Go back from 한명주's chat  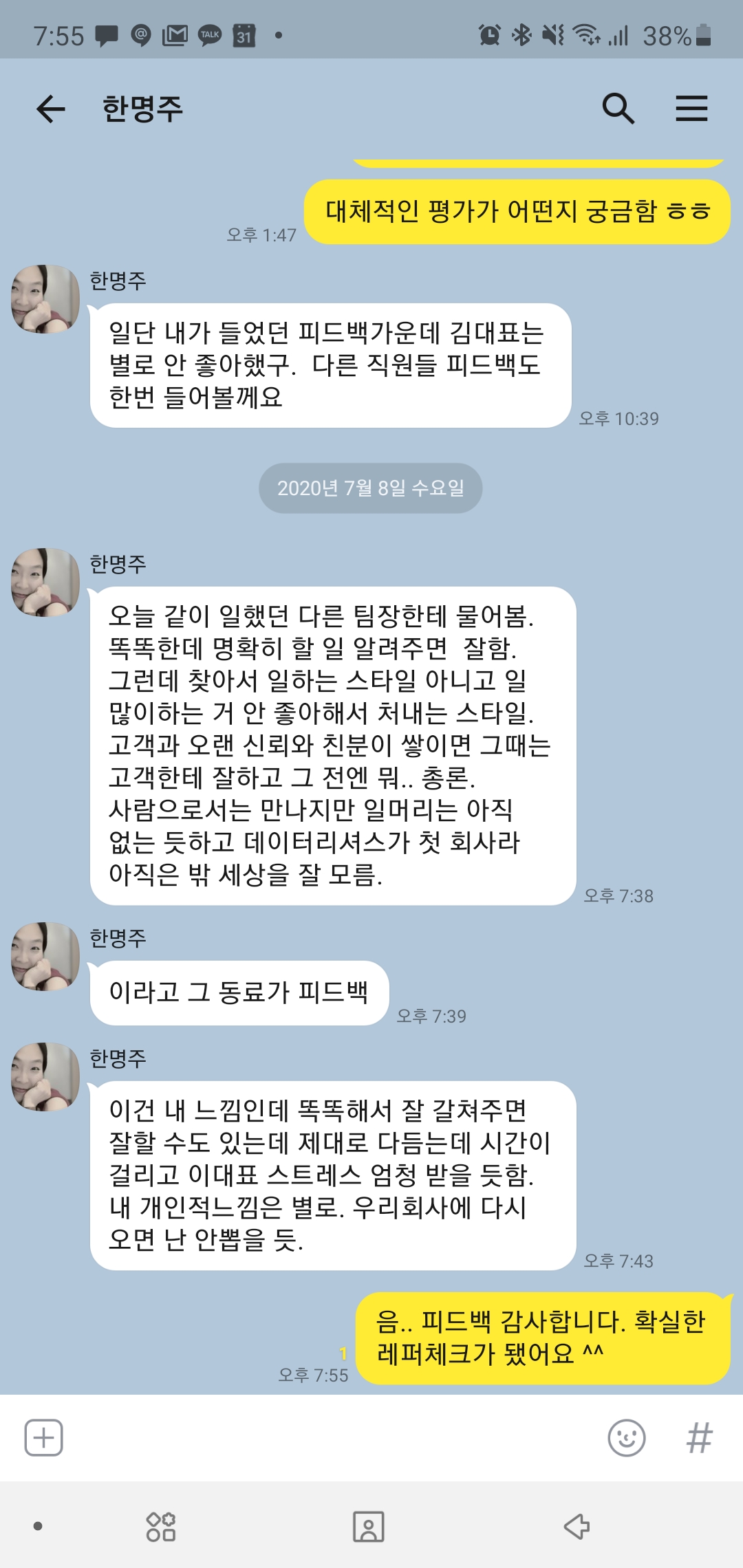tap(50, 109)
